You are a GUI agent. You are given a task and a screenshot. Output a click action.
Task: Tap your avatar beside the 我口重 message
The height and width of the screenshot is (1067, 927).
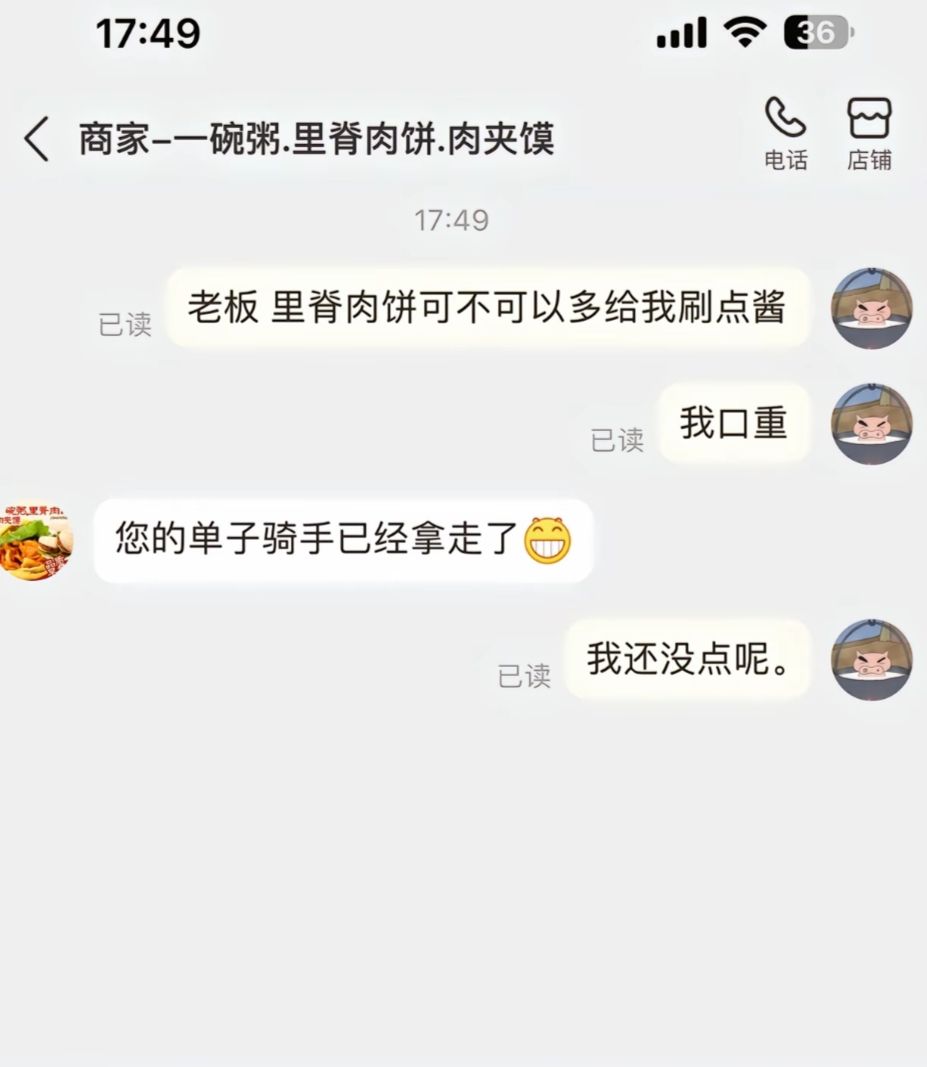click(871, 424)
